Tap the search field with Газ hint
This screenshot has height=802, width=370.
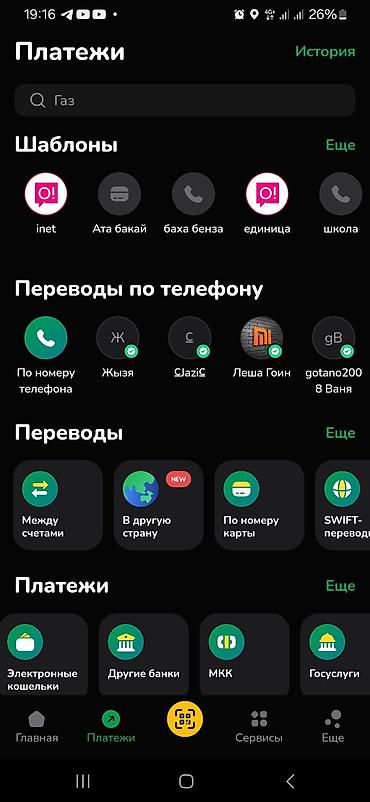[x=185, y=100]
